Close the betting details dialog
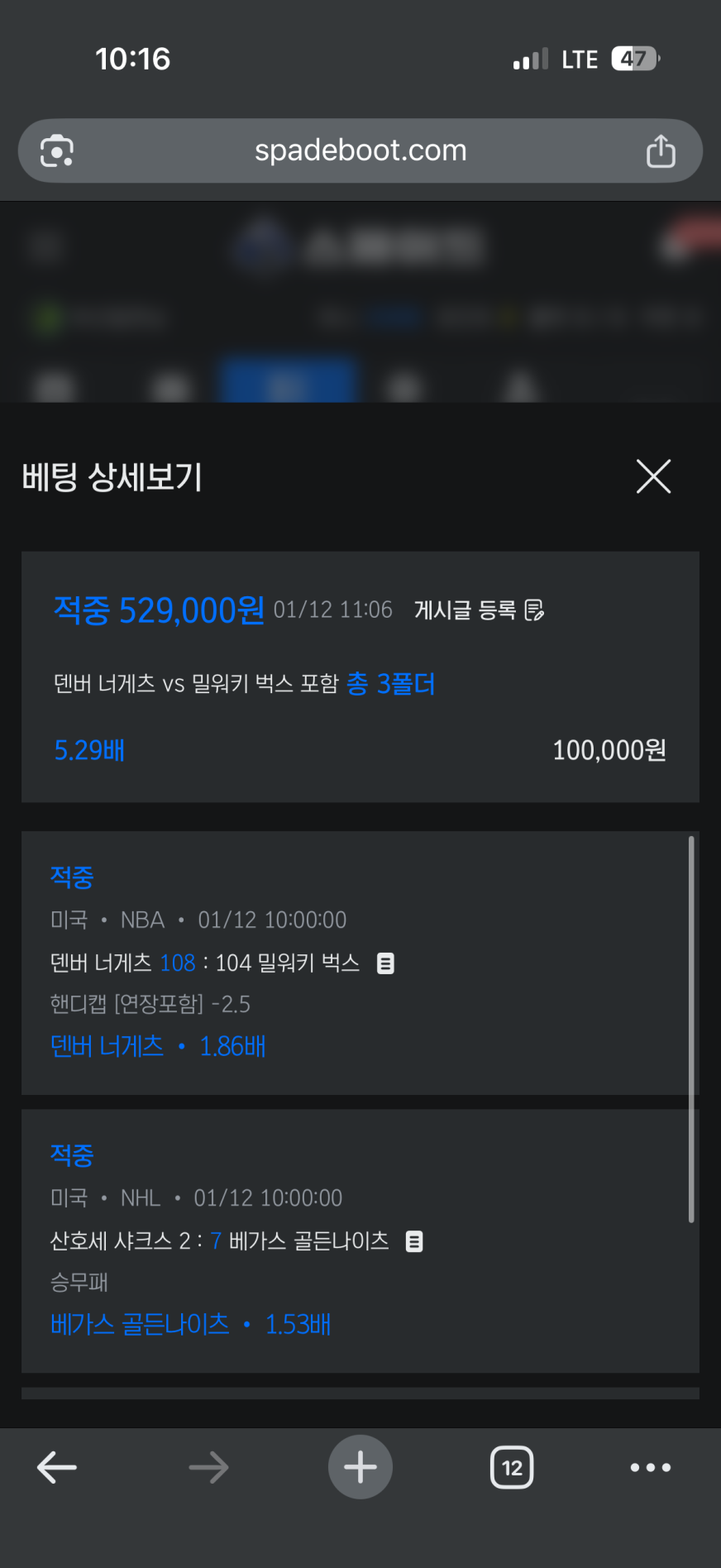The width and height of the screenshot is (721, 1568). [x=653, y=476]
